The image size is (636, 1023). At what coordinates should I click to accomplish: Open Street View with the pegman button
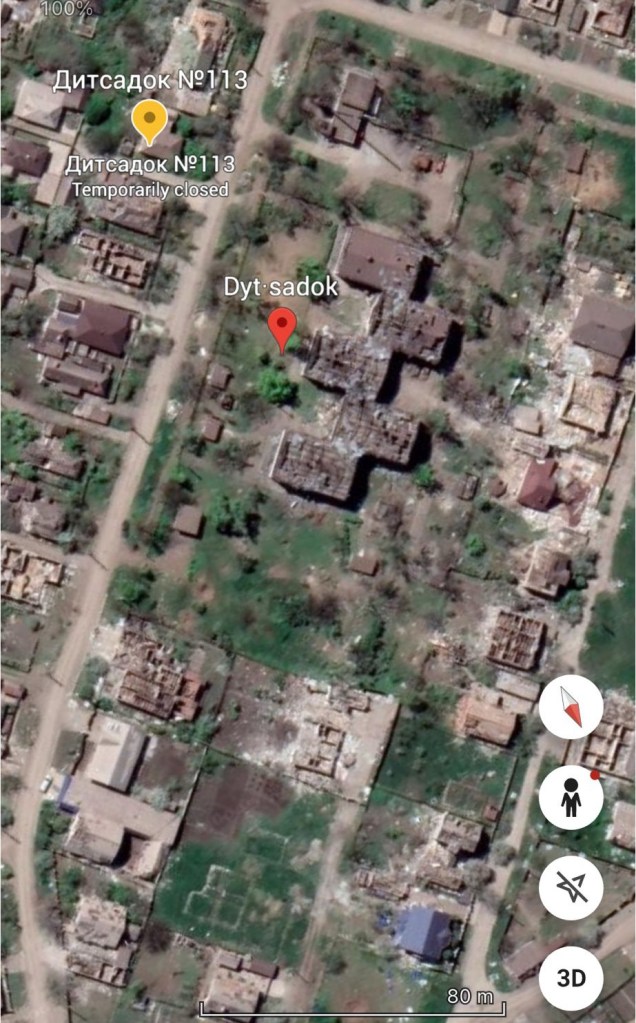[571, 798]
